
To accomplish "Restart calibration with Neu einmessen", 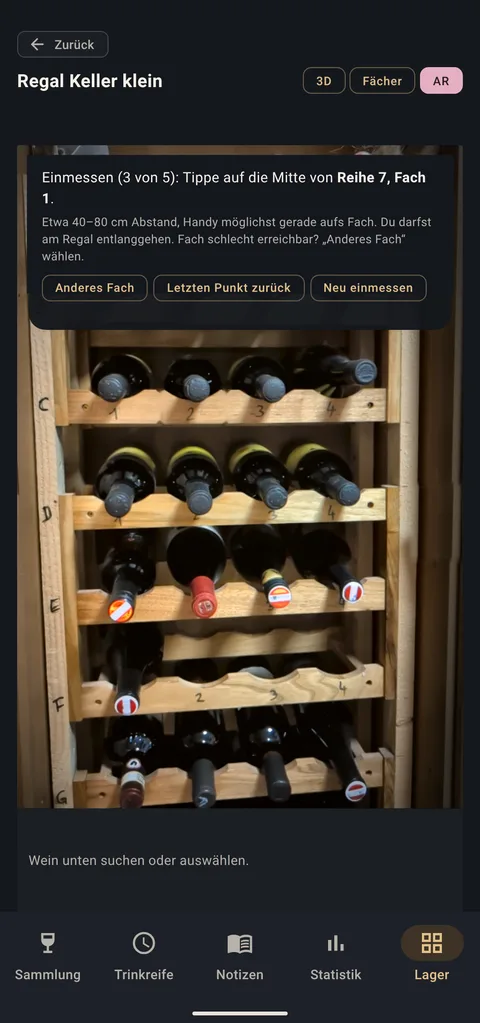I will [368, 288].
